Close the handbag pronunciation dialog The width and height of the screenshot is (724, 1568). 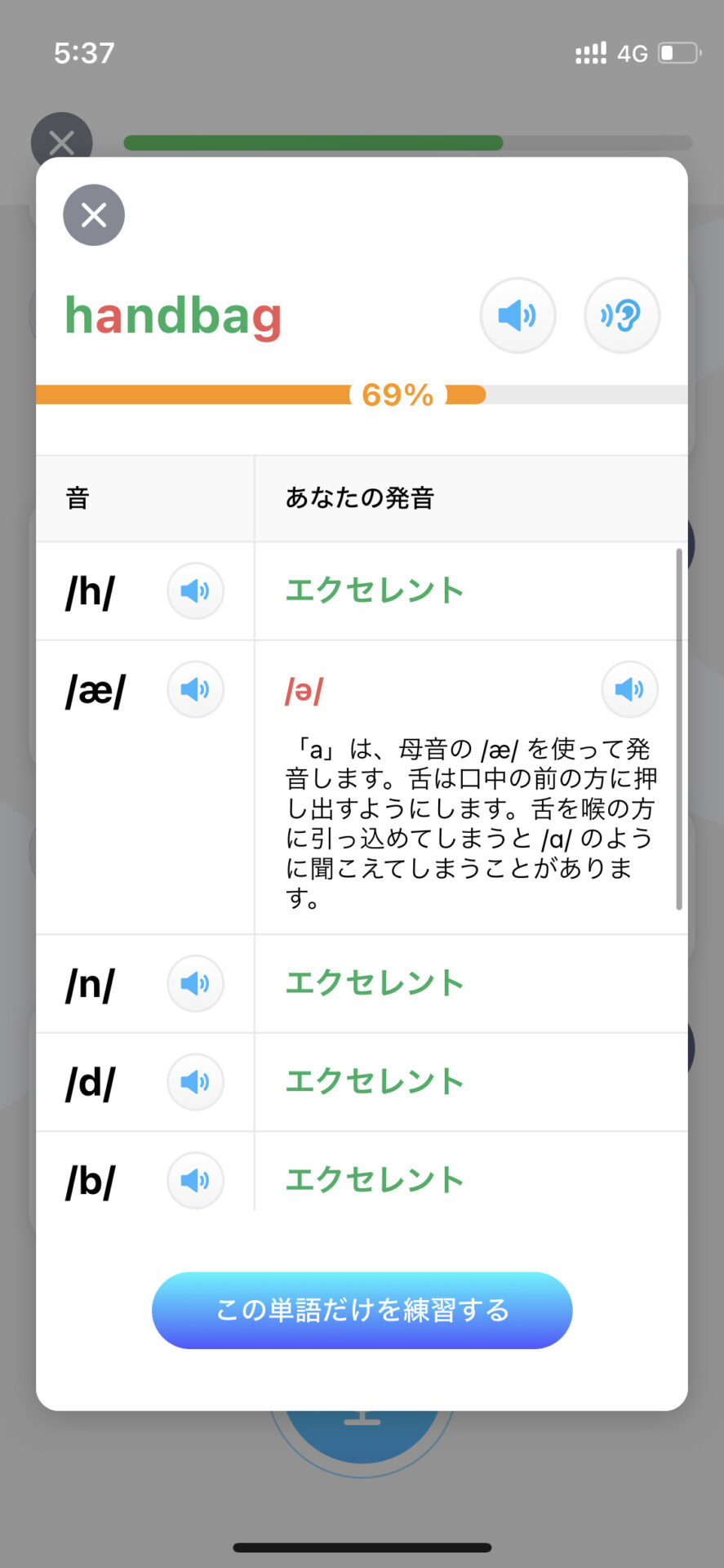pyautogui.click(x=94, y=216)
